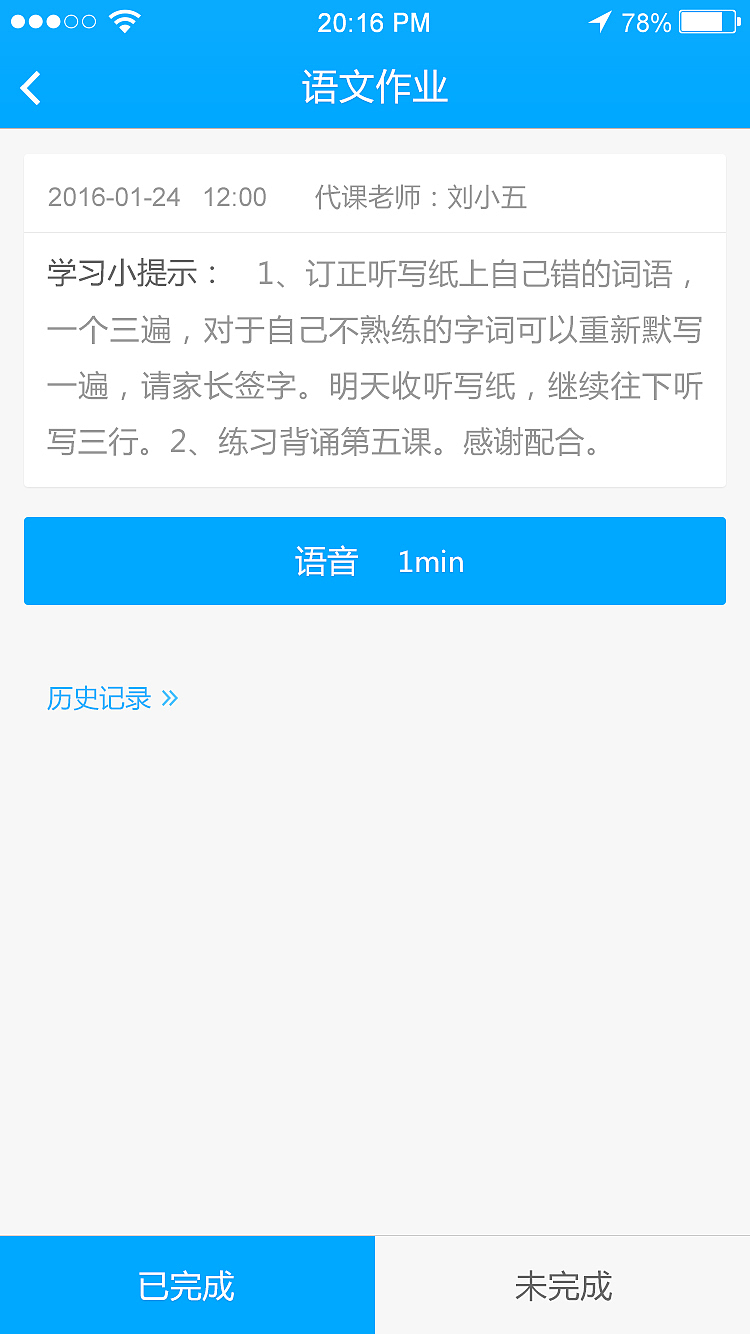Tap the back chevron in title bar
Image resolution: width=750 pixels, height=1334 pixels.
coord(30,88)
